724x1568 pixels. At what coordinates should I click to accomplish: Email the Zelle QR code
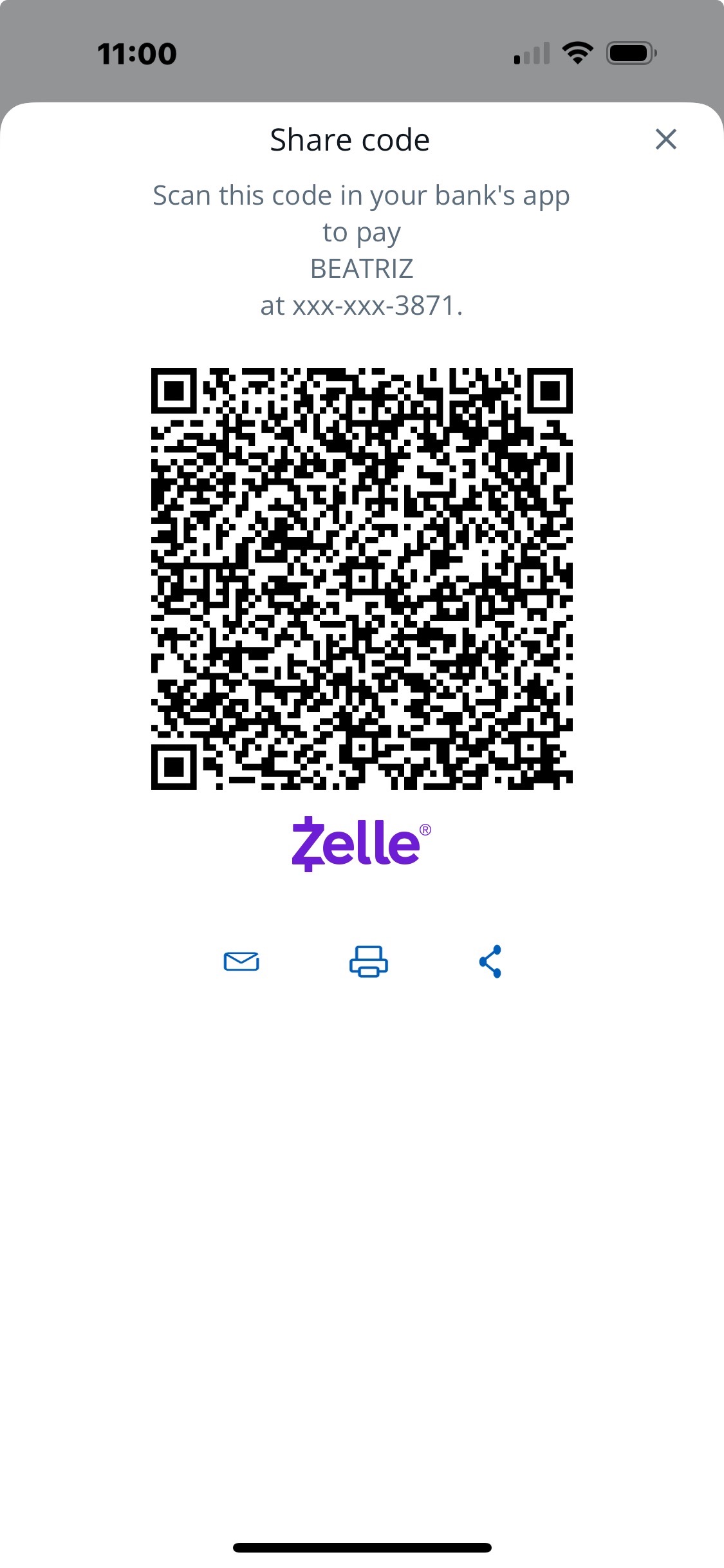[241, 961]
